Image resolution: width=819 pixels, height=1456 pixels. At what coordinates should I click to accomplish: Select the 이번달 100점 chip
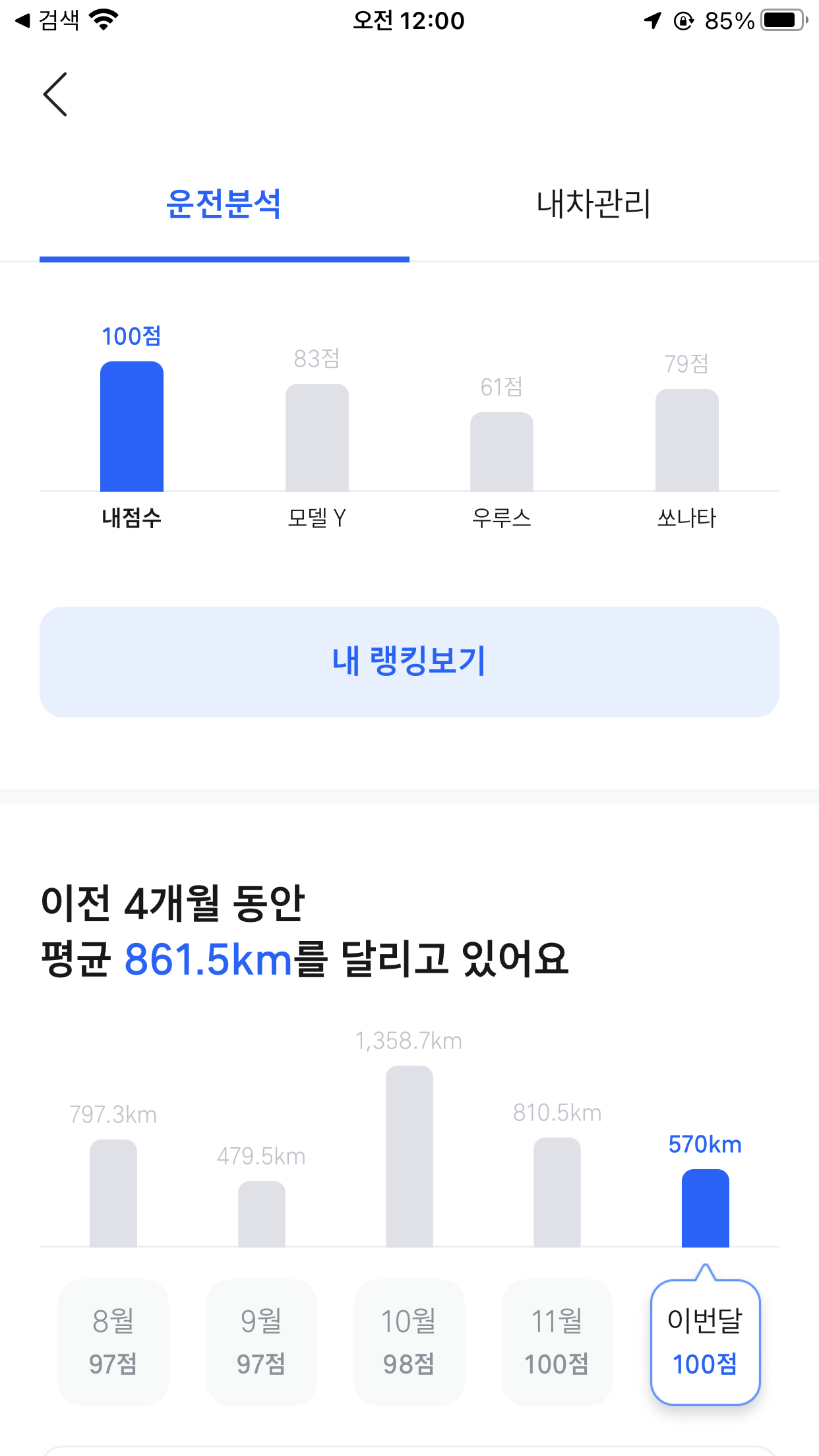click(705, 1342)
